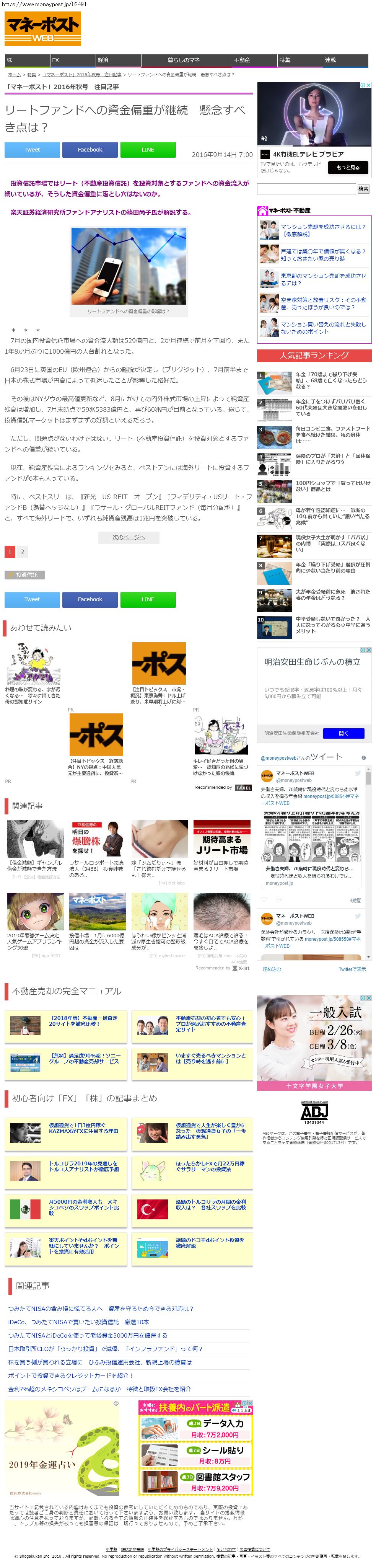Switch to the 暮らしのマネー tab

(186, 60)
